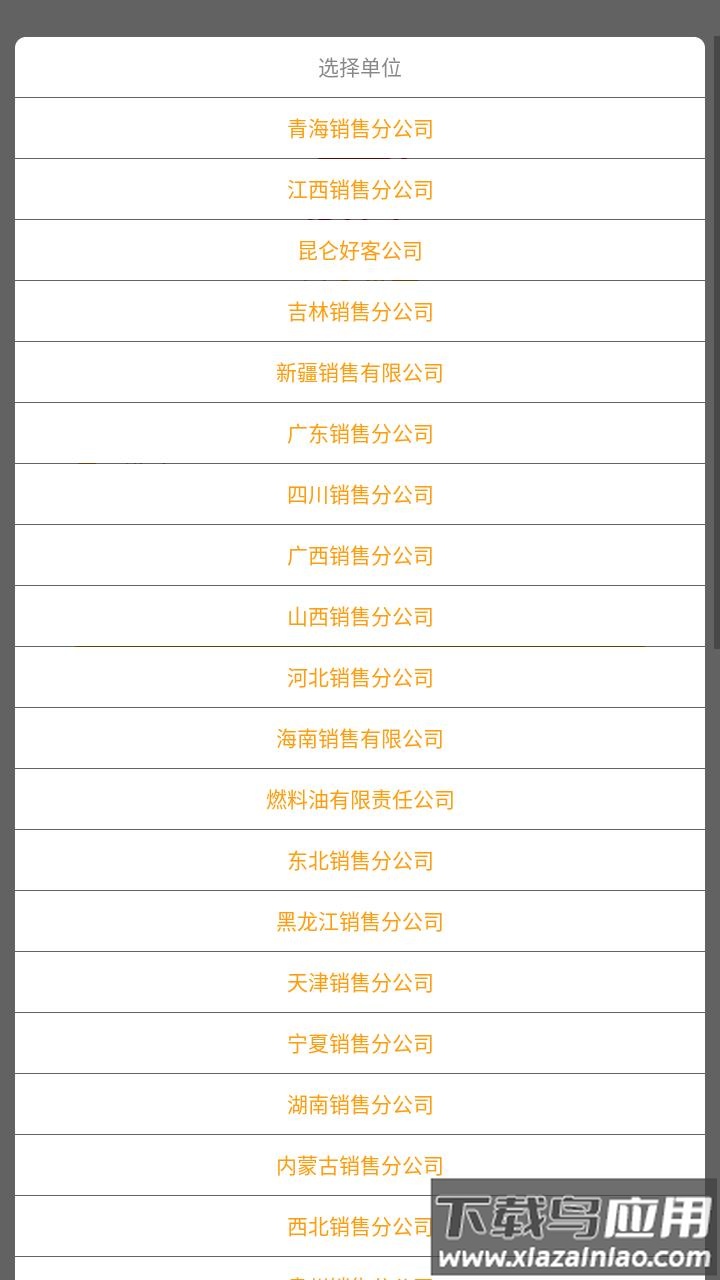Tap 广西销售分公司 in the picker

tap(360, 555)
